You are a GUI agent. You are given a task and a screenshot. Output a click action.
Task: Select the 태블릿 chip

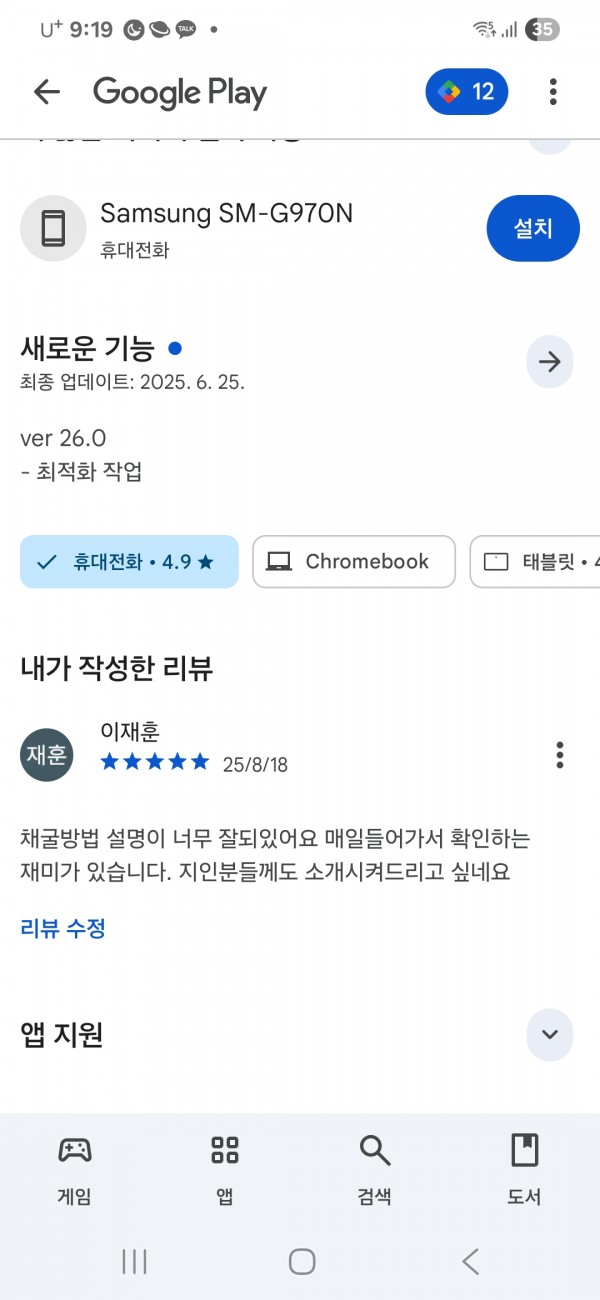pyautogui.click(x=535, y=562)
